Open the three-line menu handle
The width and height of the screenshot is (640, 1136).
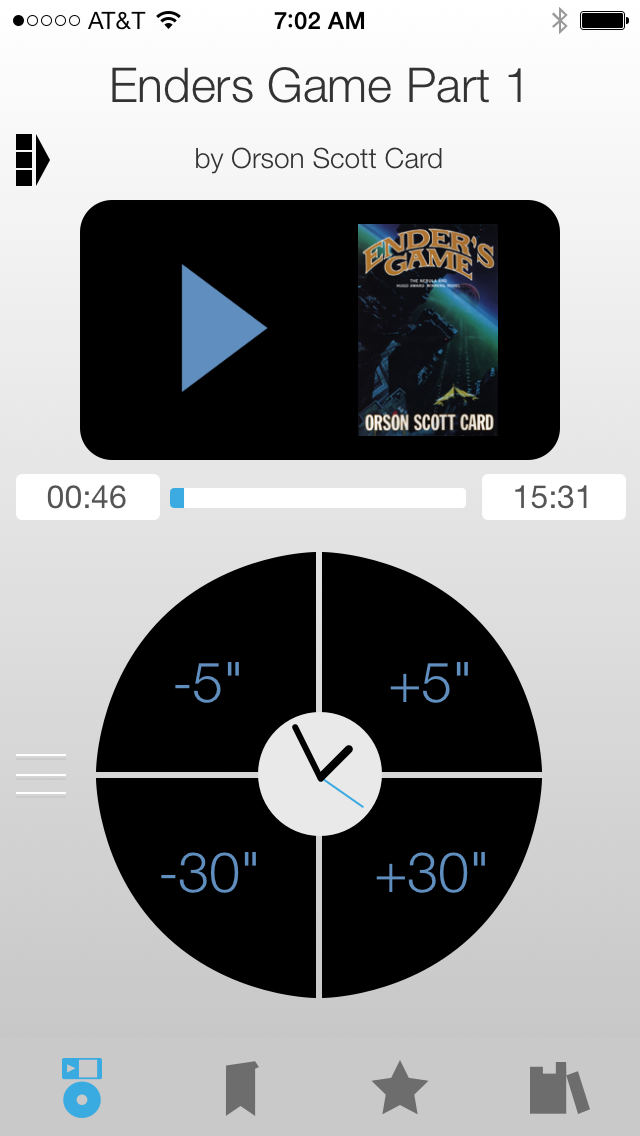click(41, 775)
